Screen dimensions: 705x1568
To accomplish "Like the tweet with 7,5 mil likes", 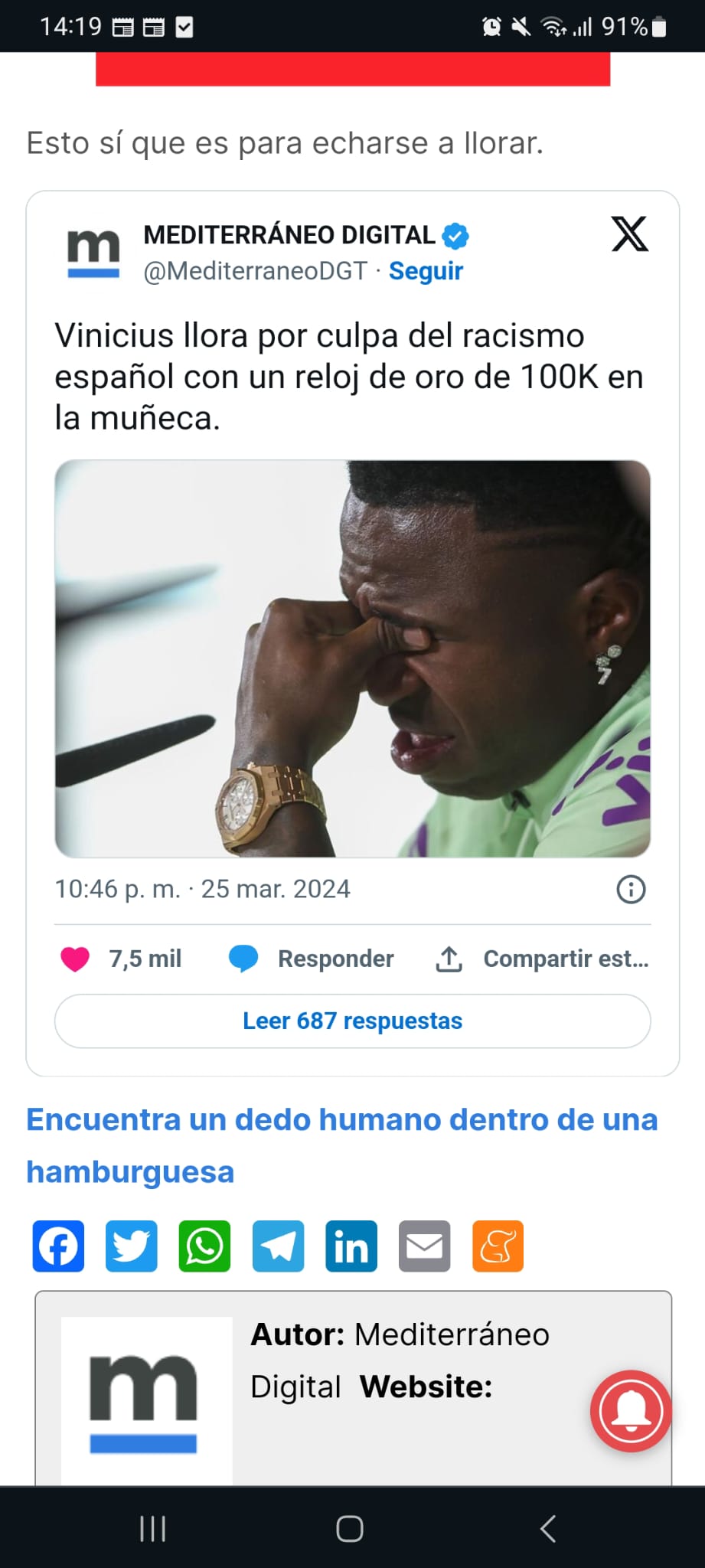I will [76, 959].
